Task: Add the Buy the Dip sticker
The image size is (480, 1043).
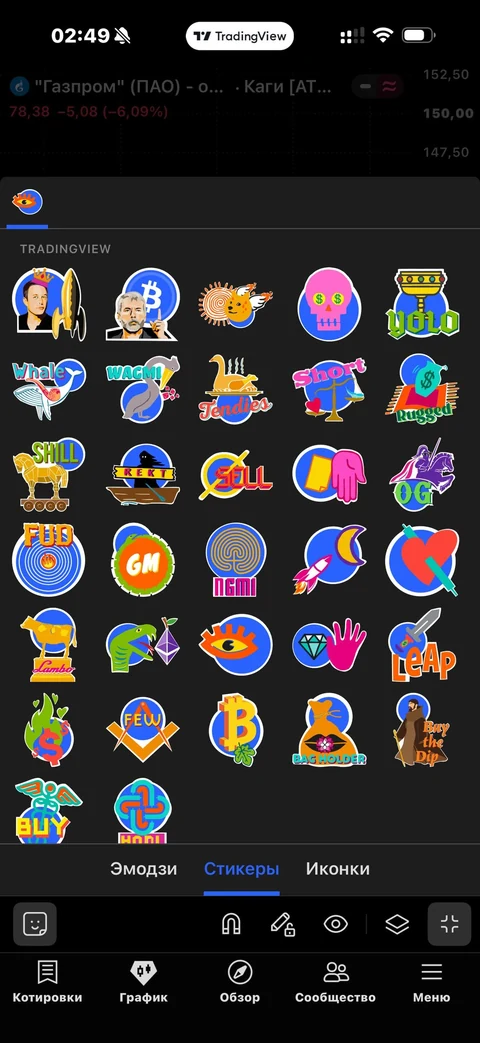Action: (422, 730)
